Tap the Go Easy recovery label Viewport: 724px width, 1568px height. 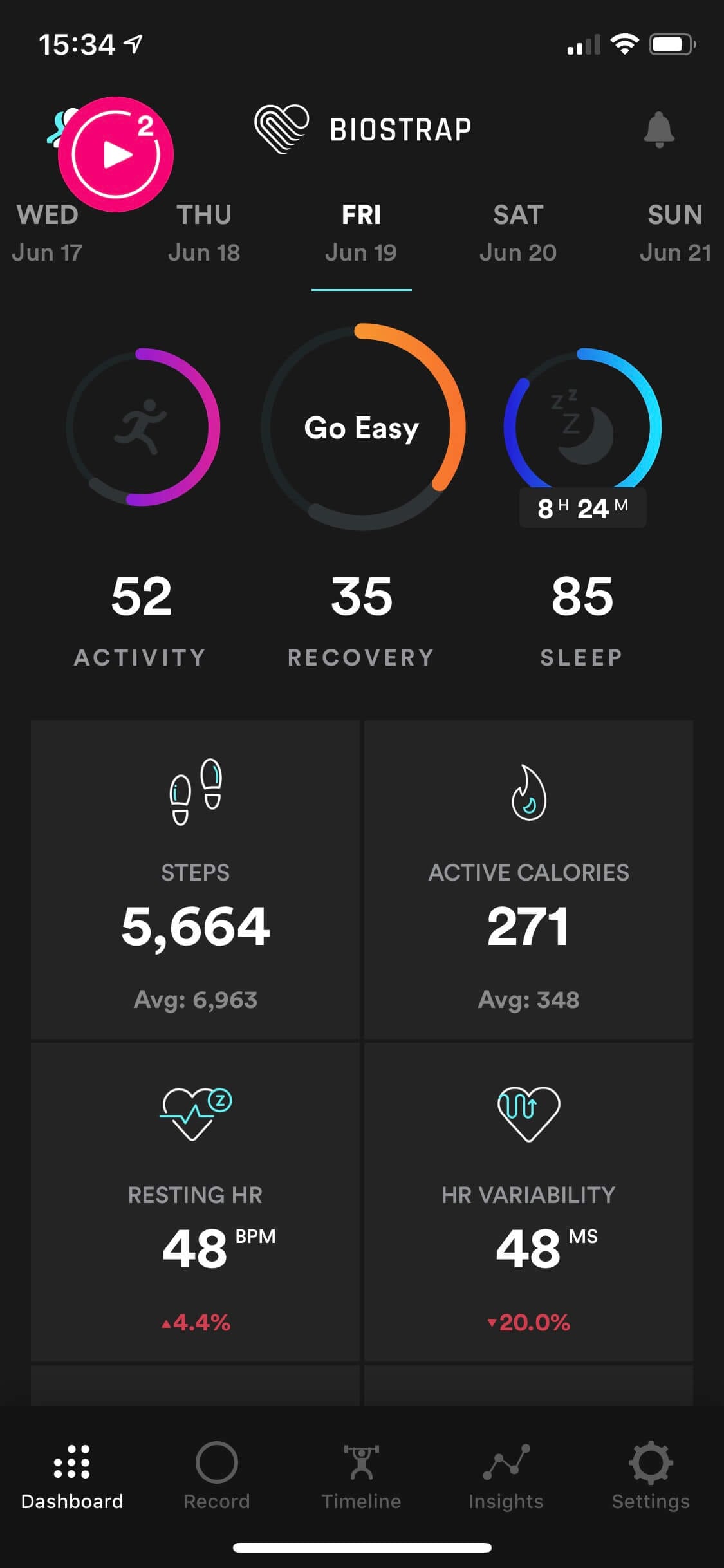(362, 428)
